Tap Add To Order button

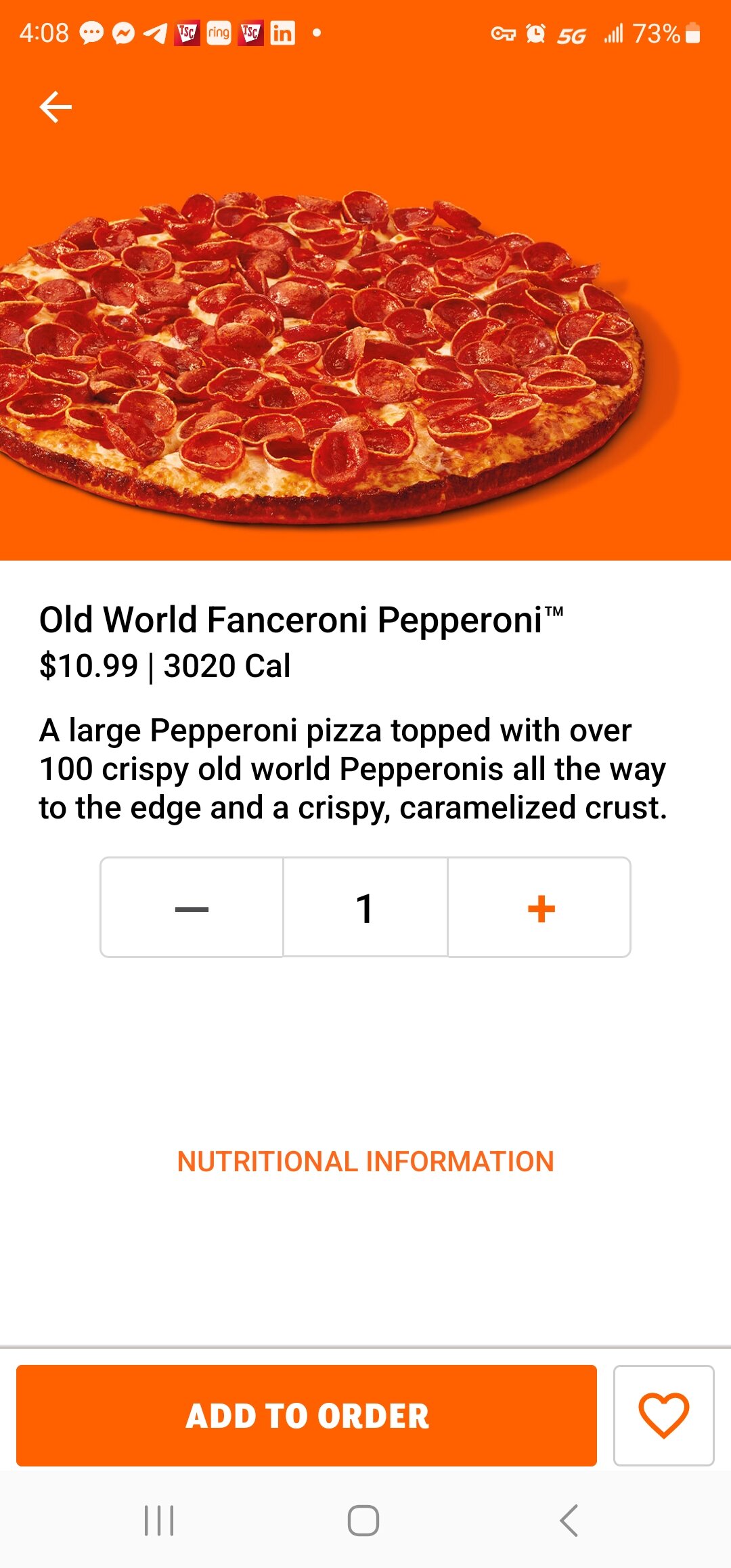[x=307, y=1416]
